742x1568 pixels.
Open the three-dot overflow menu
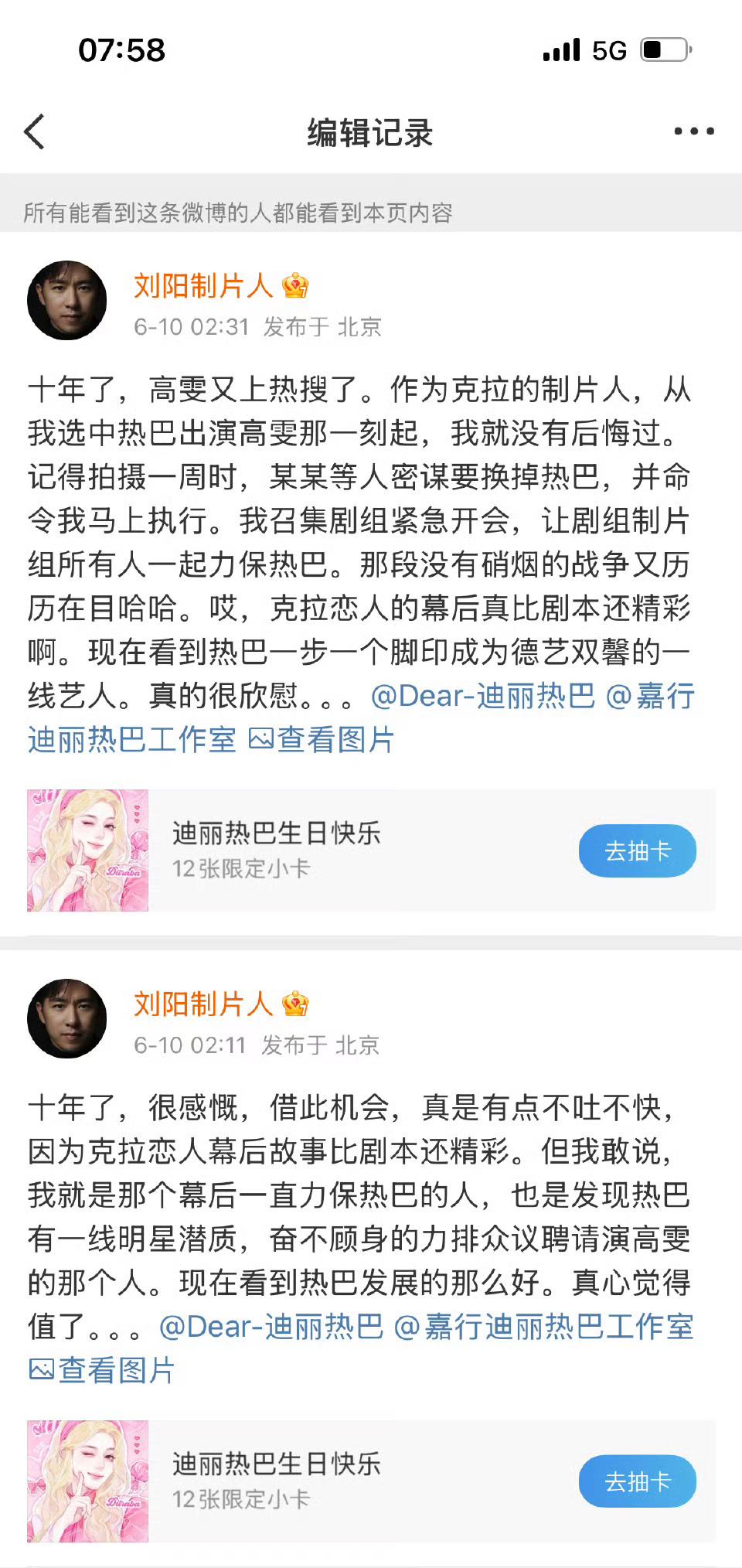(693, 131)
